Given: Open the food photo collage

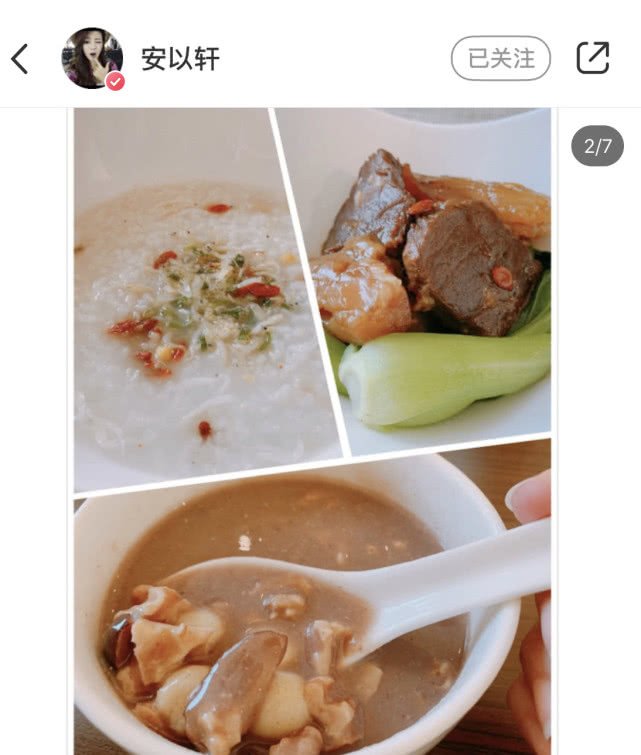Looking at the screenshot, I should [312, 430].
